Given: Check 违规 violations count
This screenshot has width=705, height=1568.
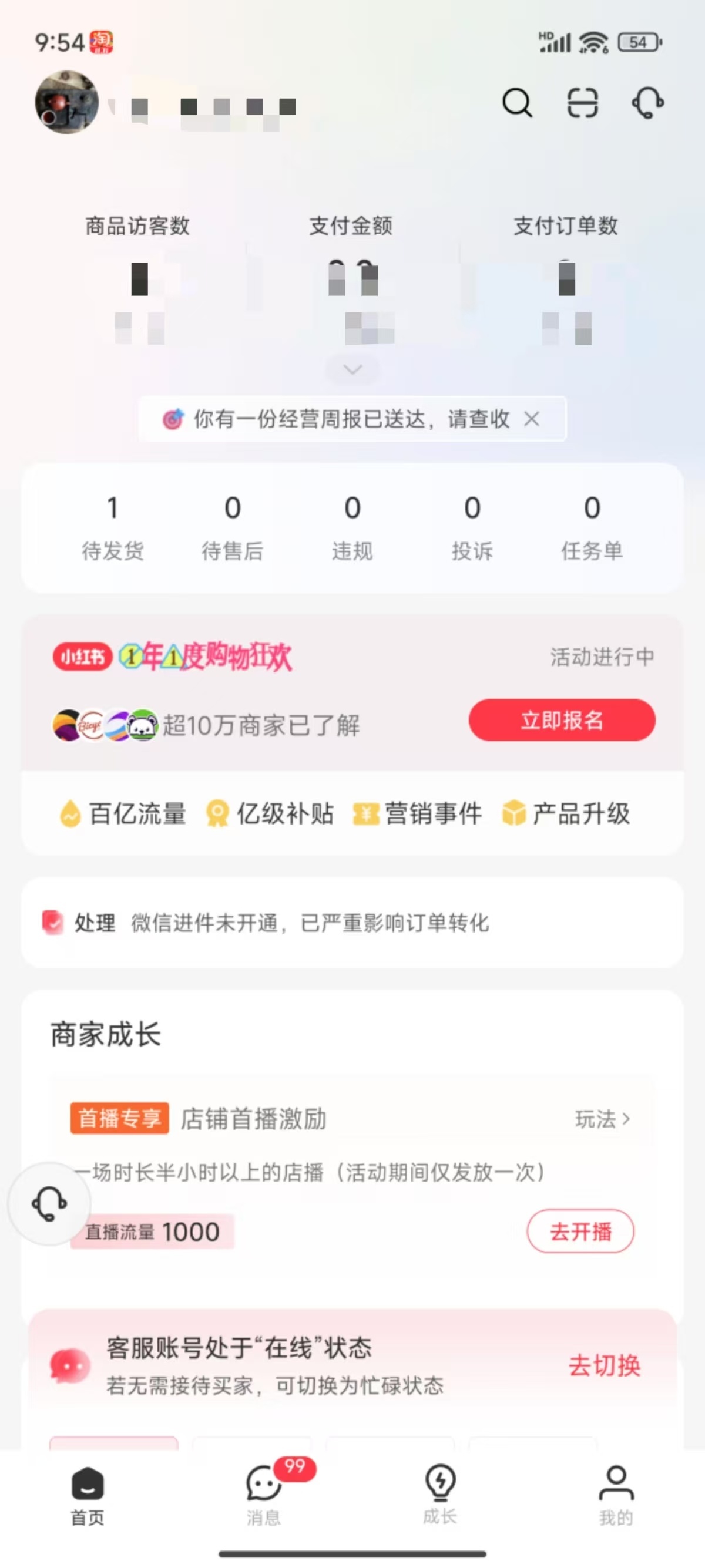Looking at the screenshot, I should coord(352,527).
